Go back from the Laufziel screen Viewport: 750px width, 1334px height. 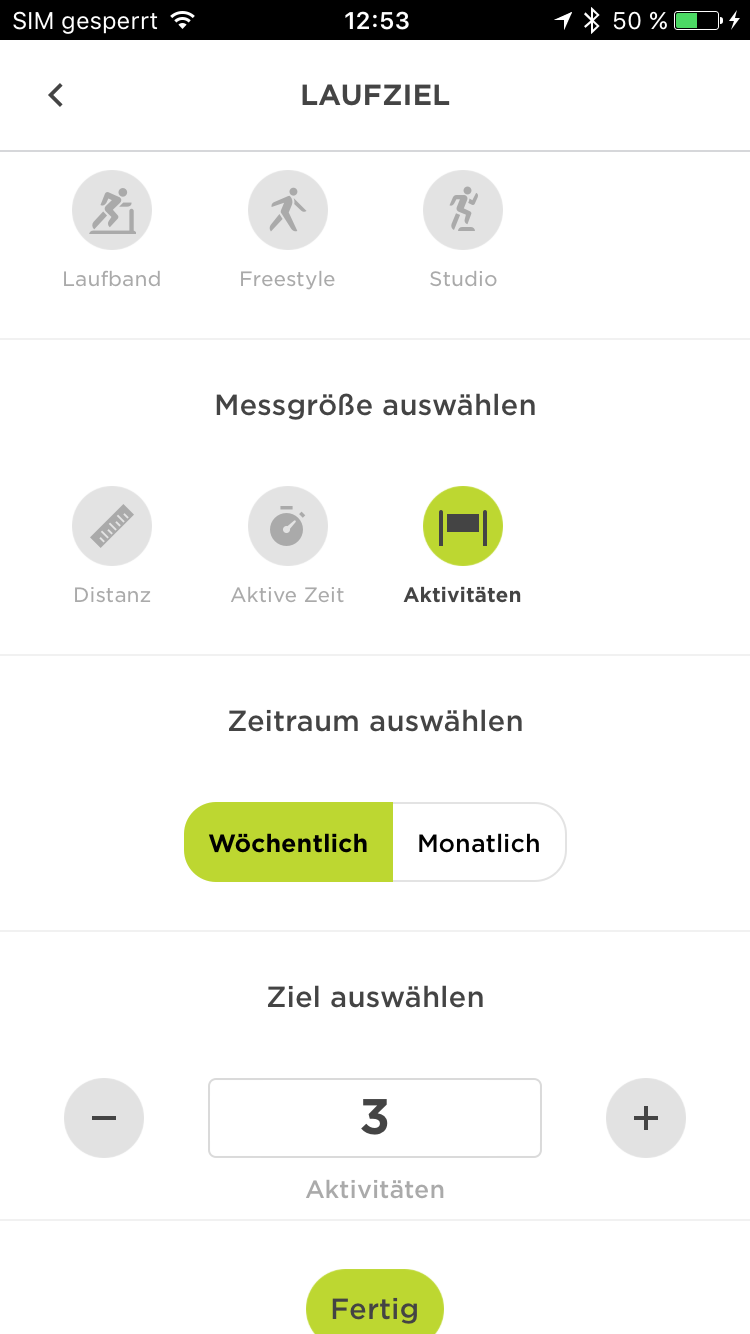56,95
